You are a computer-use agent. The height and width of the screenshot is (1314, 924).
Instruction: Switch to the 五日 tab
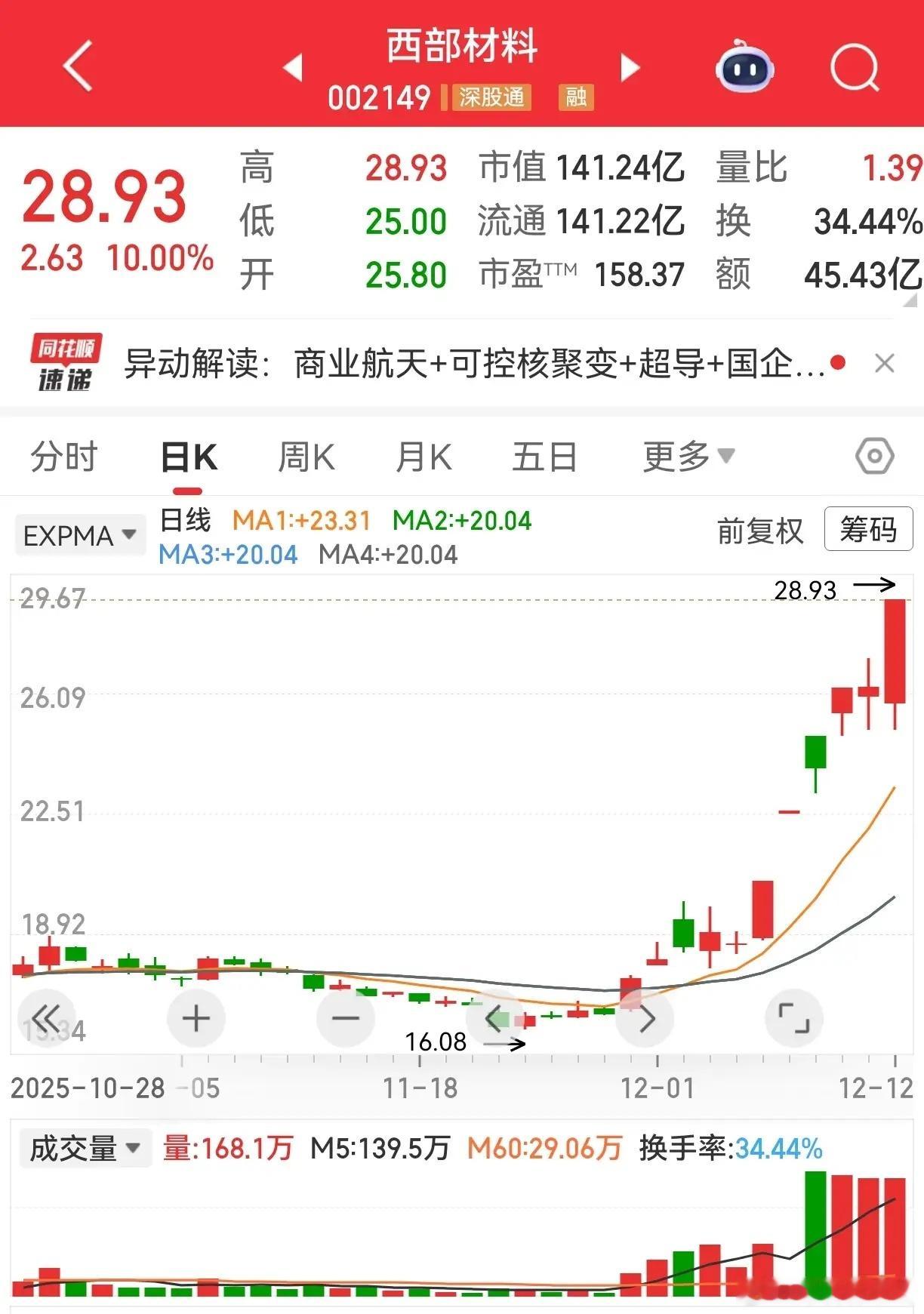point(544,457)
